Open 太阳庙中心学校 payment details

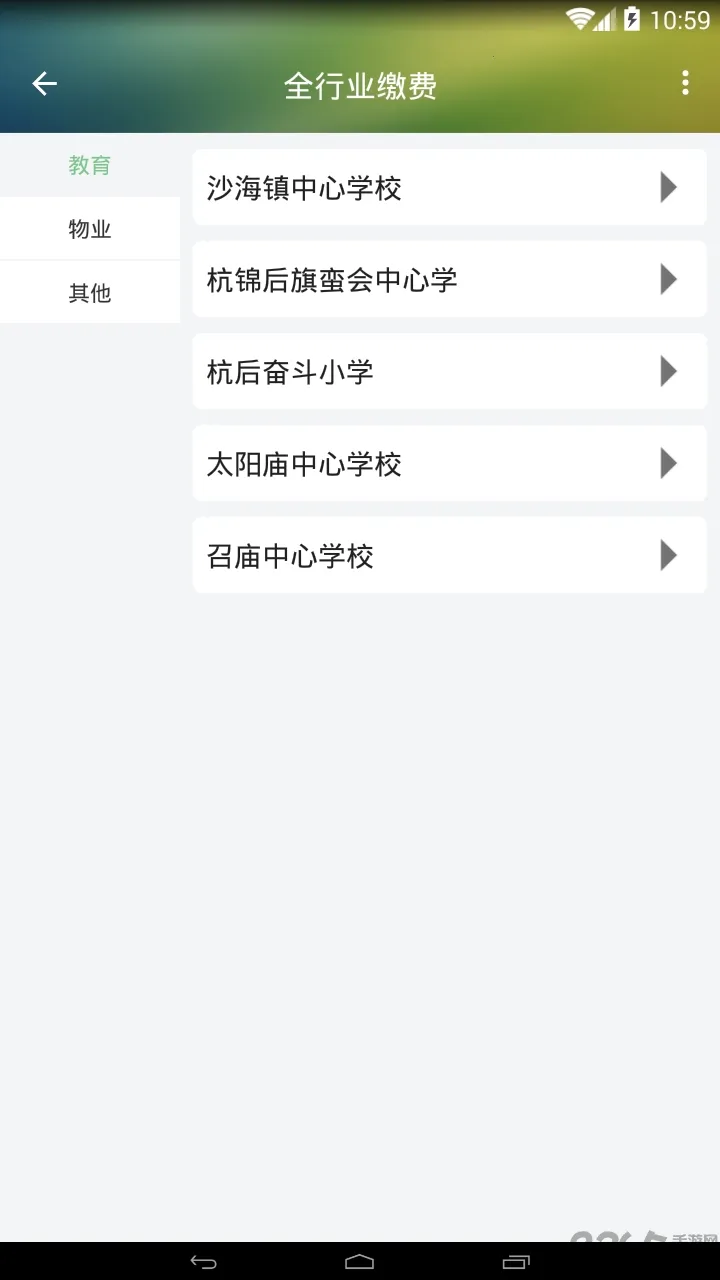click(448, 463)
